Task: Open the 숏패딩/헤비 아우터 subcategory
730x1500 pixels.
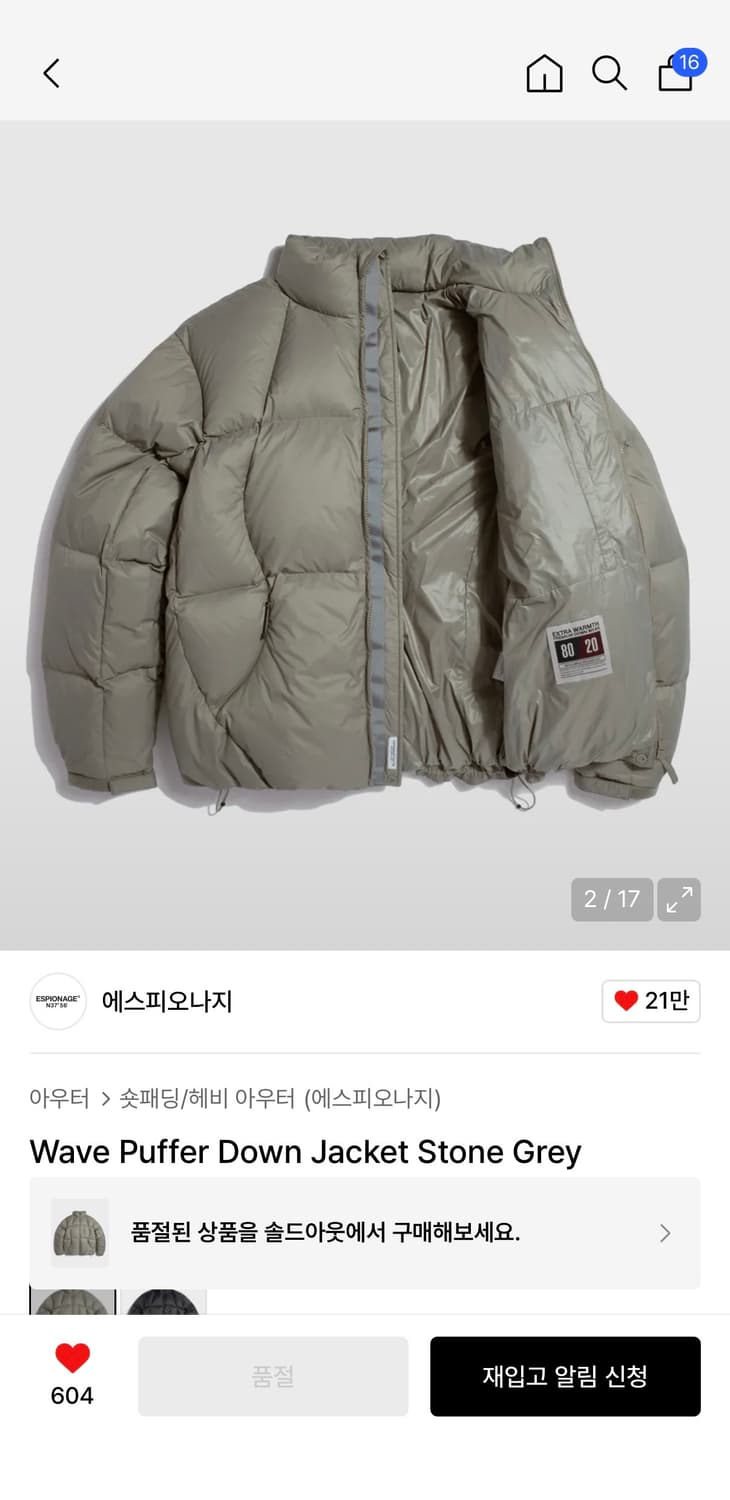Action: pos(206,1098)
